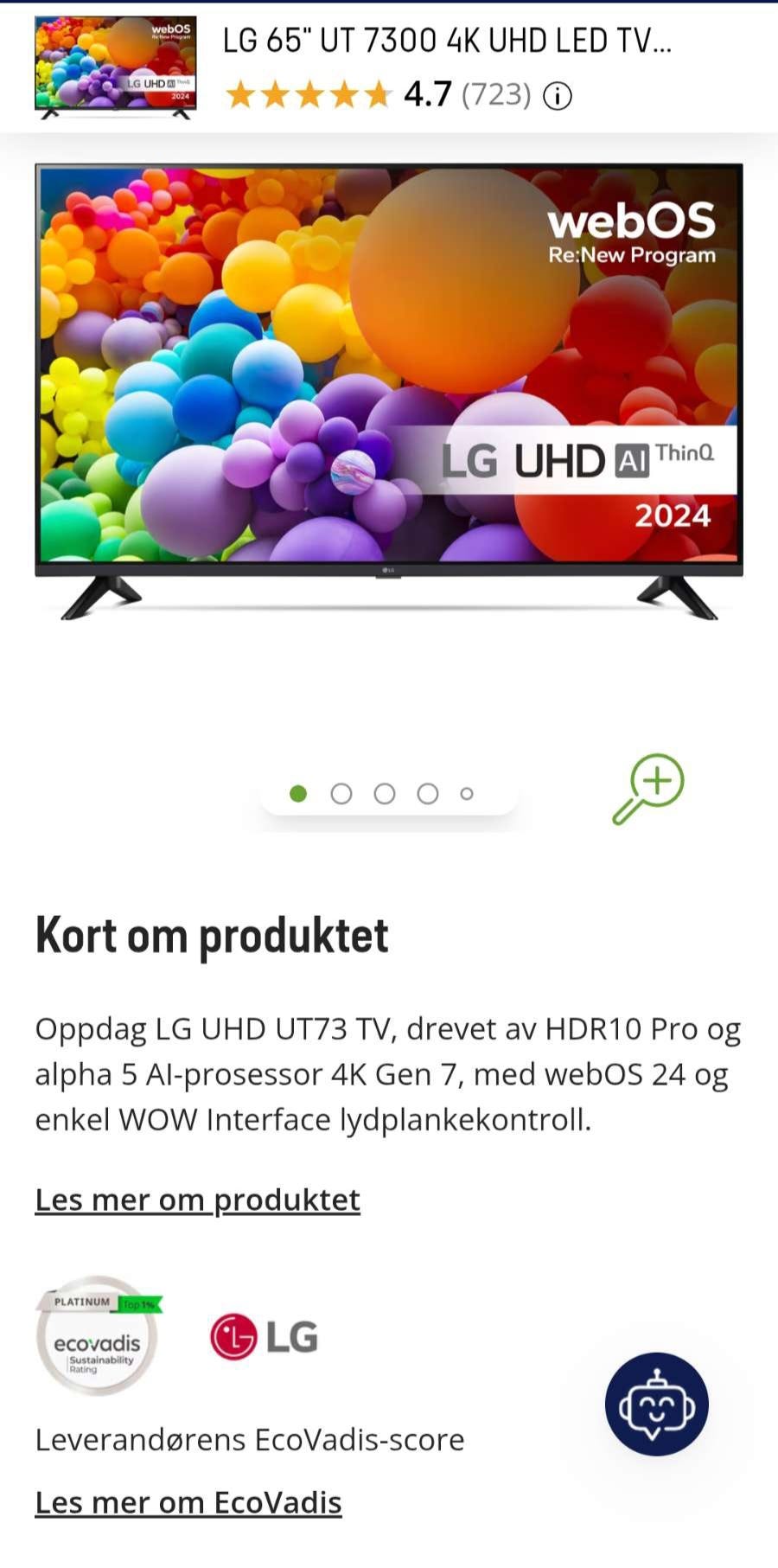View the 4.7 star rating reviews
The width and height of the screenshot is (778, 1568).
(378, 94)
